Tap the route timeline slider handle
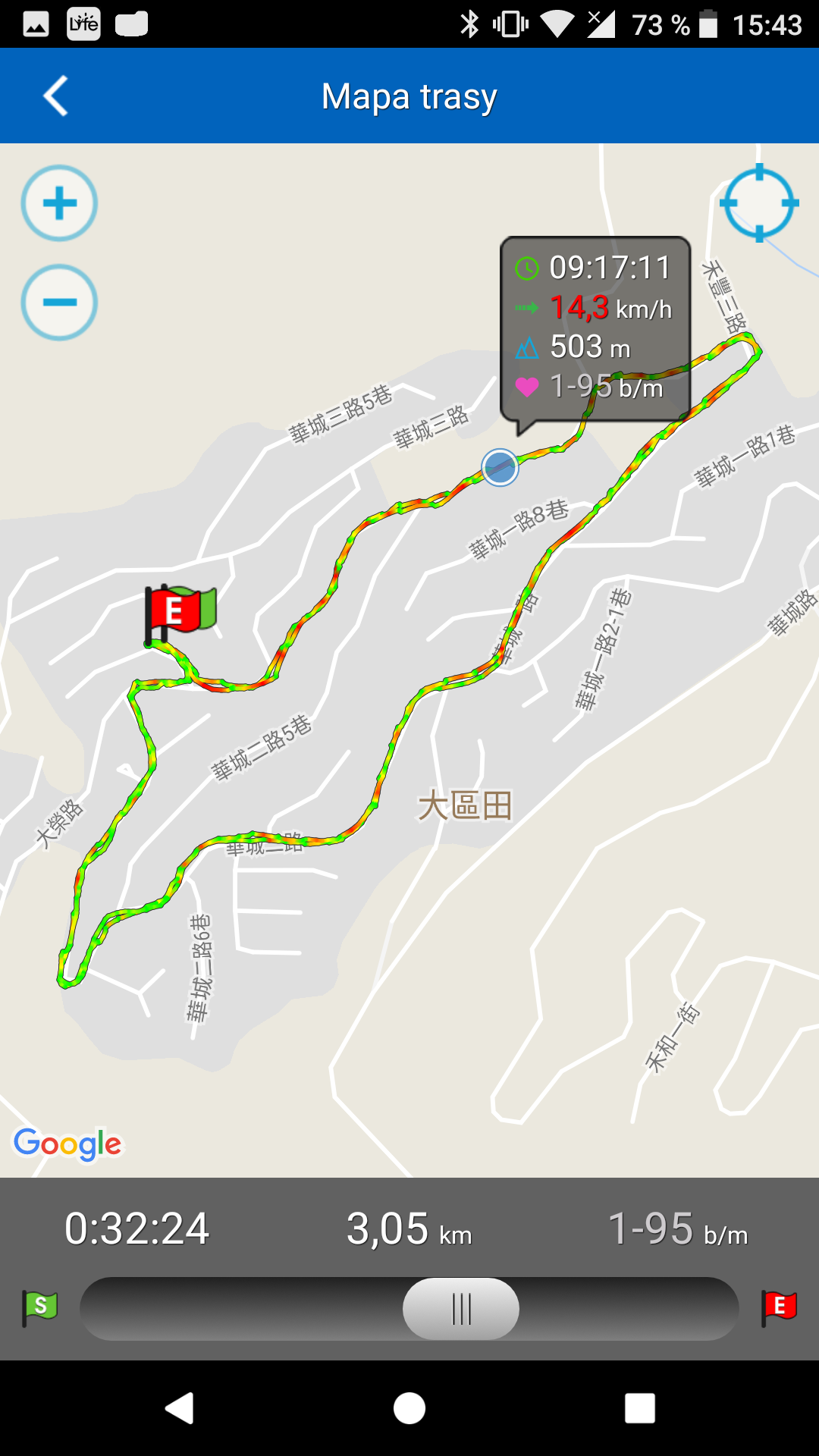 [x=461, y=1309]
